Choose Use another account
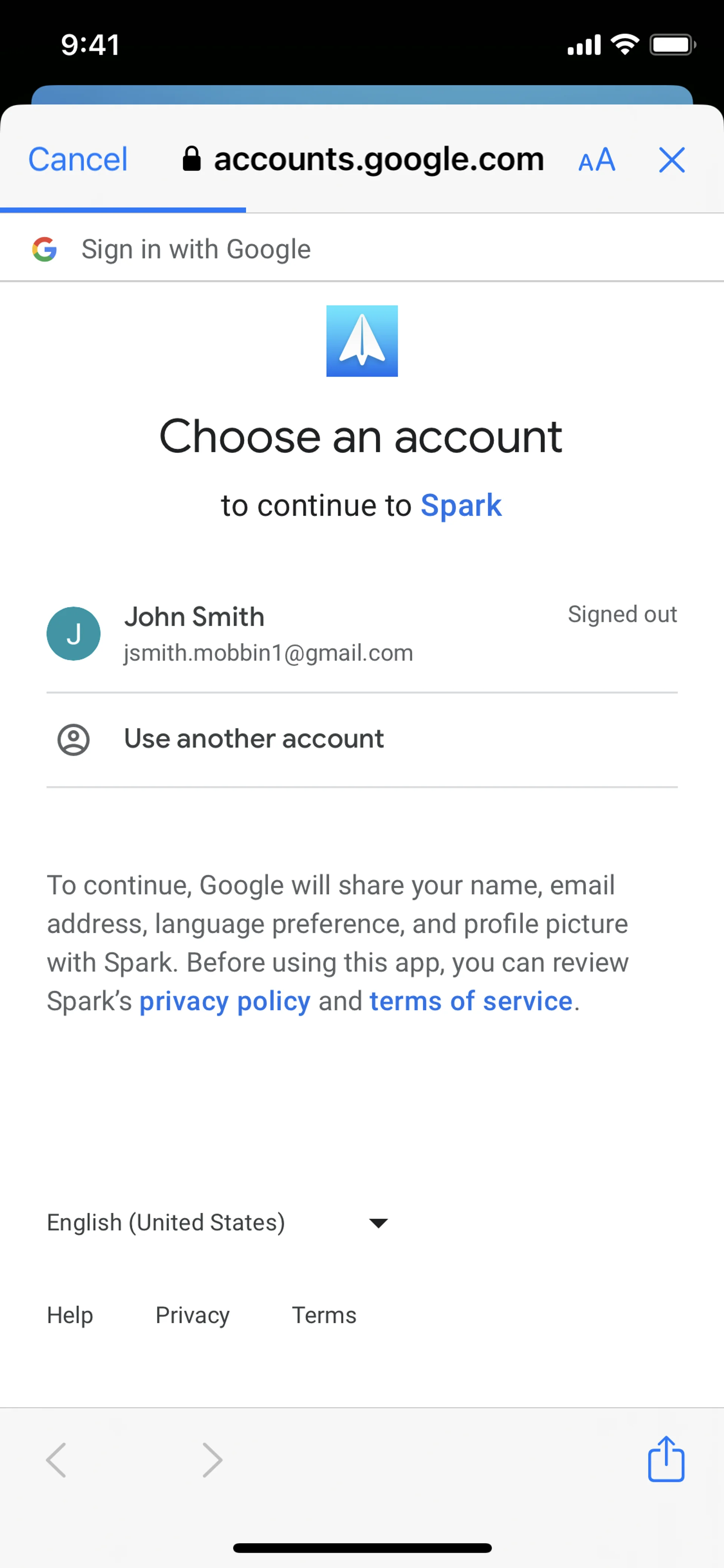Image resolution: width=724 pixels, height=1568 pixels. (362, 740)
